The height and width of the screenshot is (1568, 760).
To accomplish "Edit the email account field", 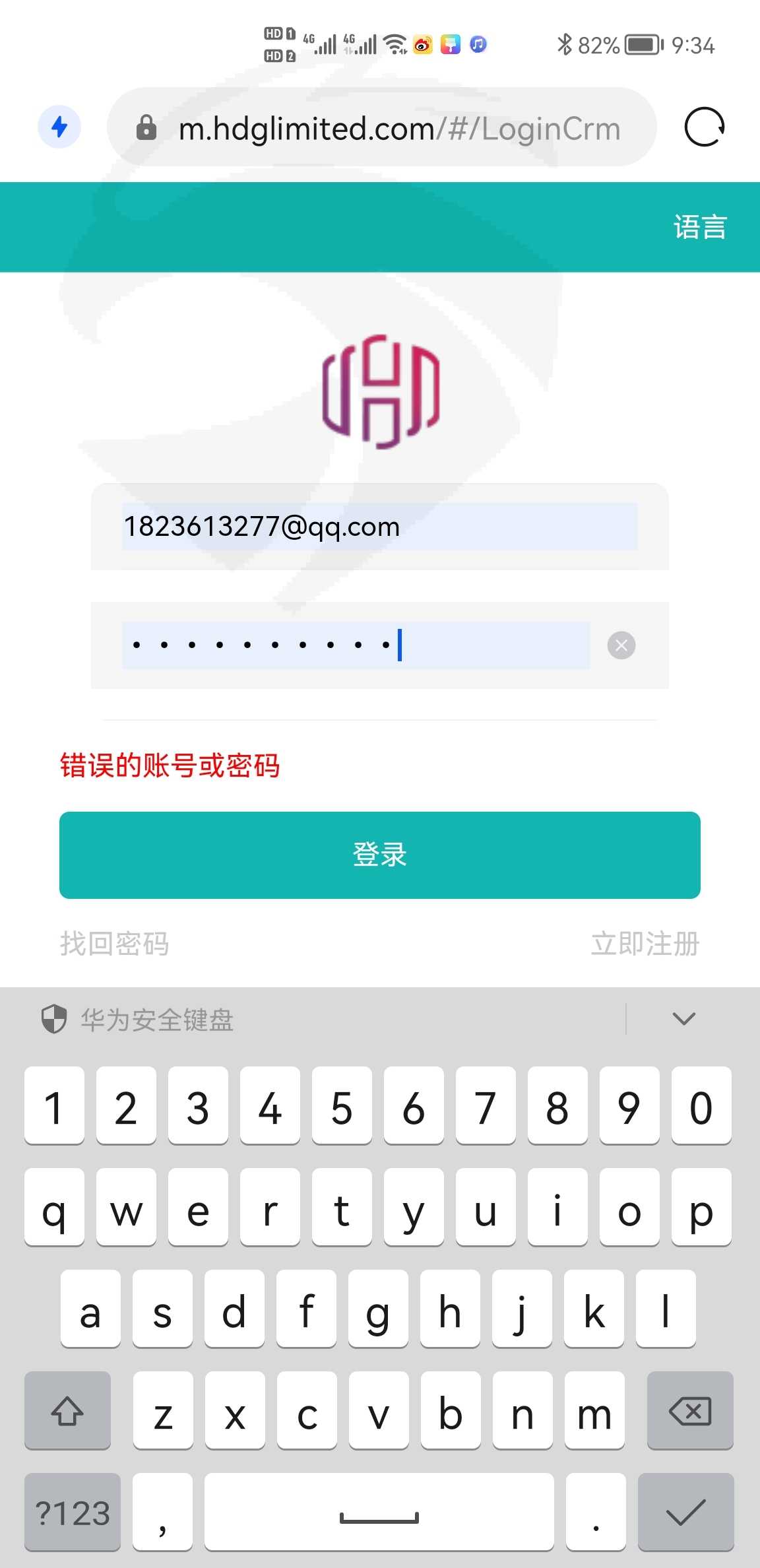I will 380,527.
